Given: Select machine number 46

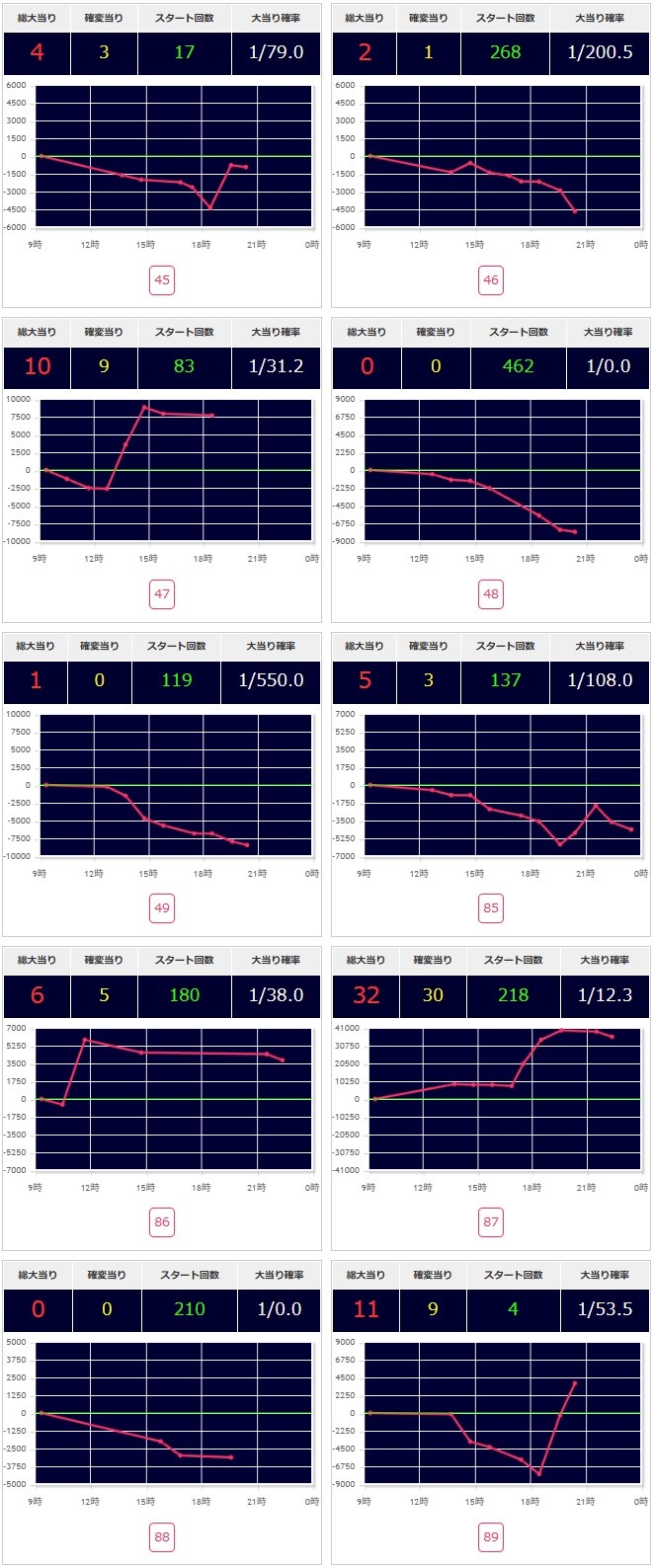Looking at the screenshot, I should [x=491, y=280].
